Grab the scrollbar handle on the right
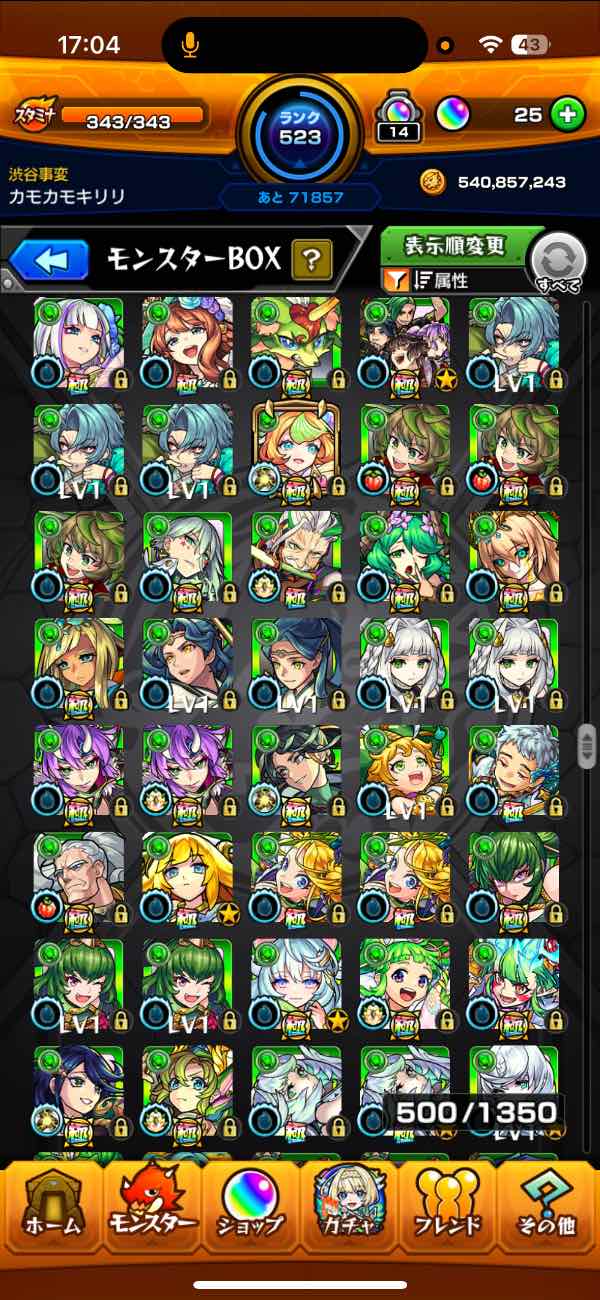 coord(588,746)
